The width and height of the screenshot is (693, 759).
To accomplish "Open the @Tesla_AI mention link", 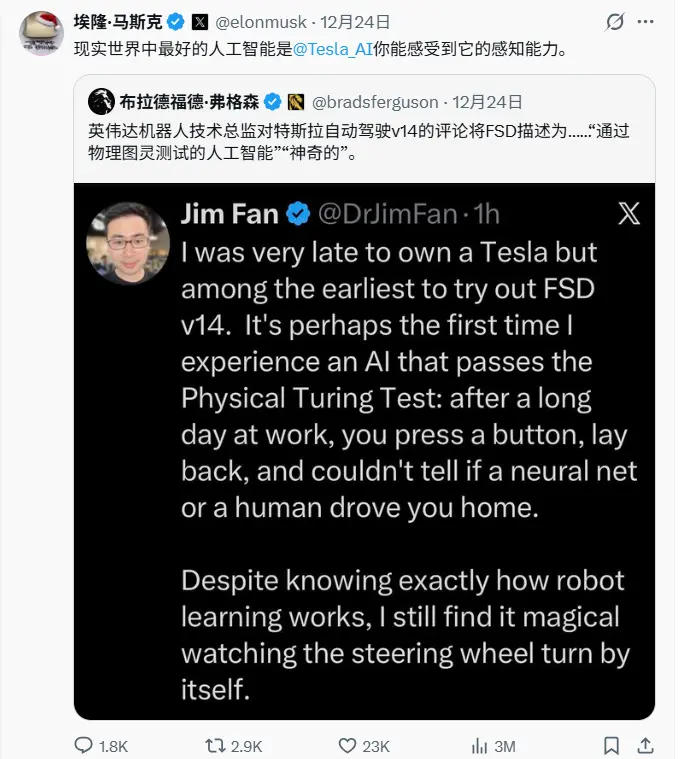I will 332,49.
